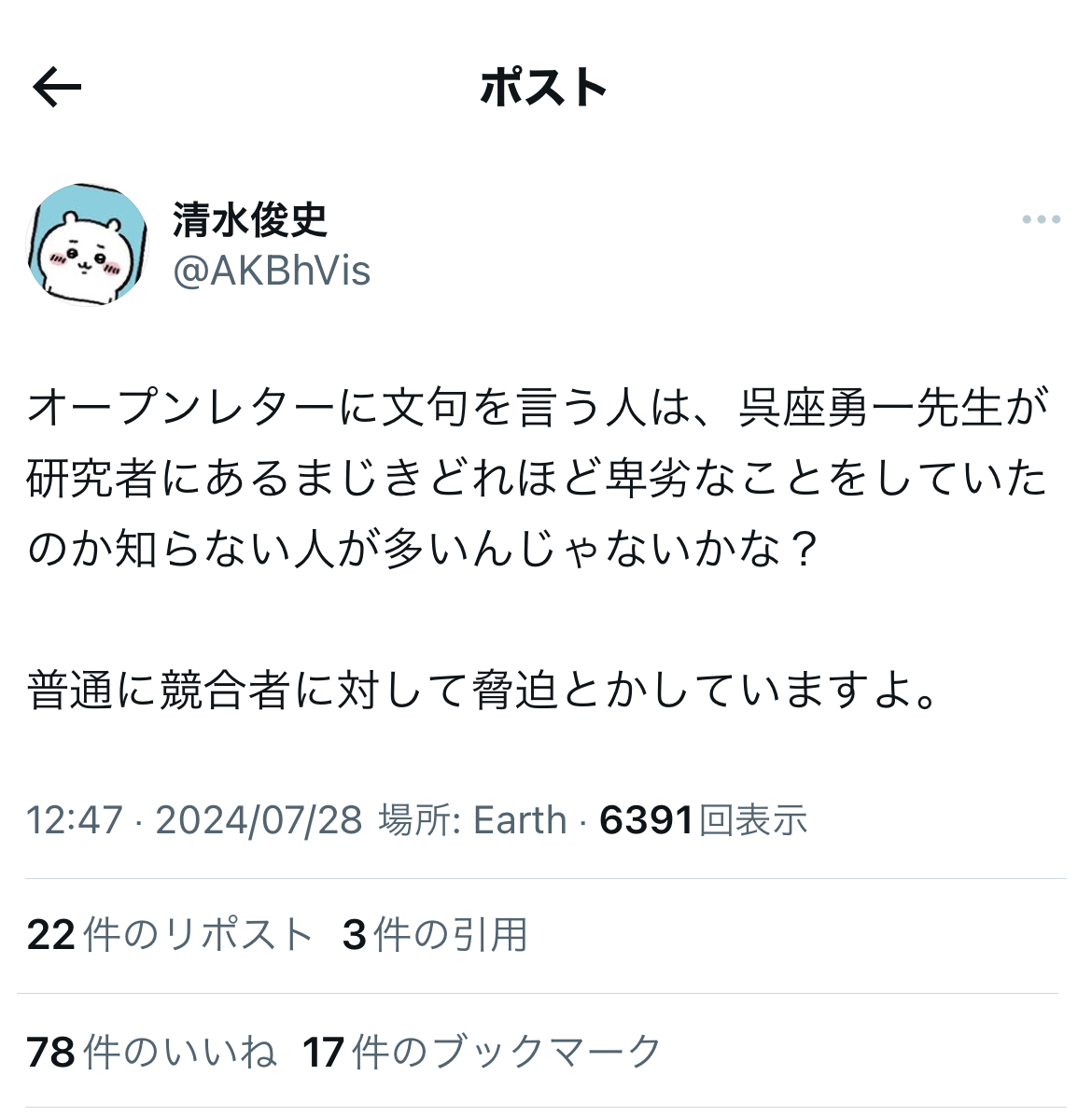The height and width of the screenshot is (1117, 1092).
Task: View the 22件のリポスト list
Action: (170, 935)
